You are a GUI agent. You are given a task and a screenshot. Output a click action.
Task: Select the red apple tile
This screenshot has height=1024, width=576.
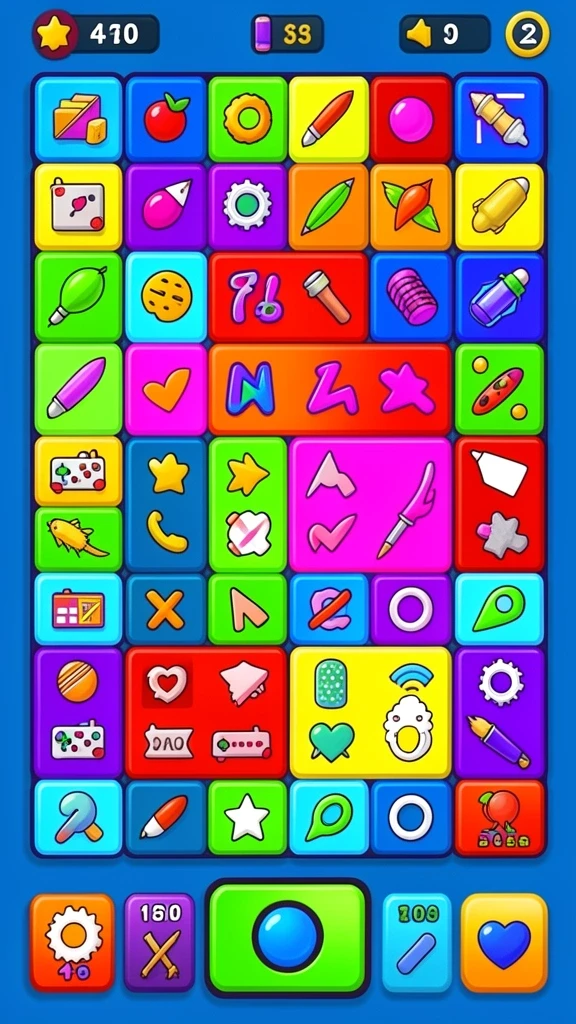click(166, 119)
